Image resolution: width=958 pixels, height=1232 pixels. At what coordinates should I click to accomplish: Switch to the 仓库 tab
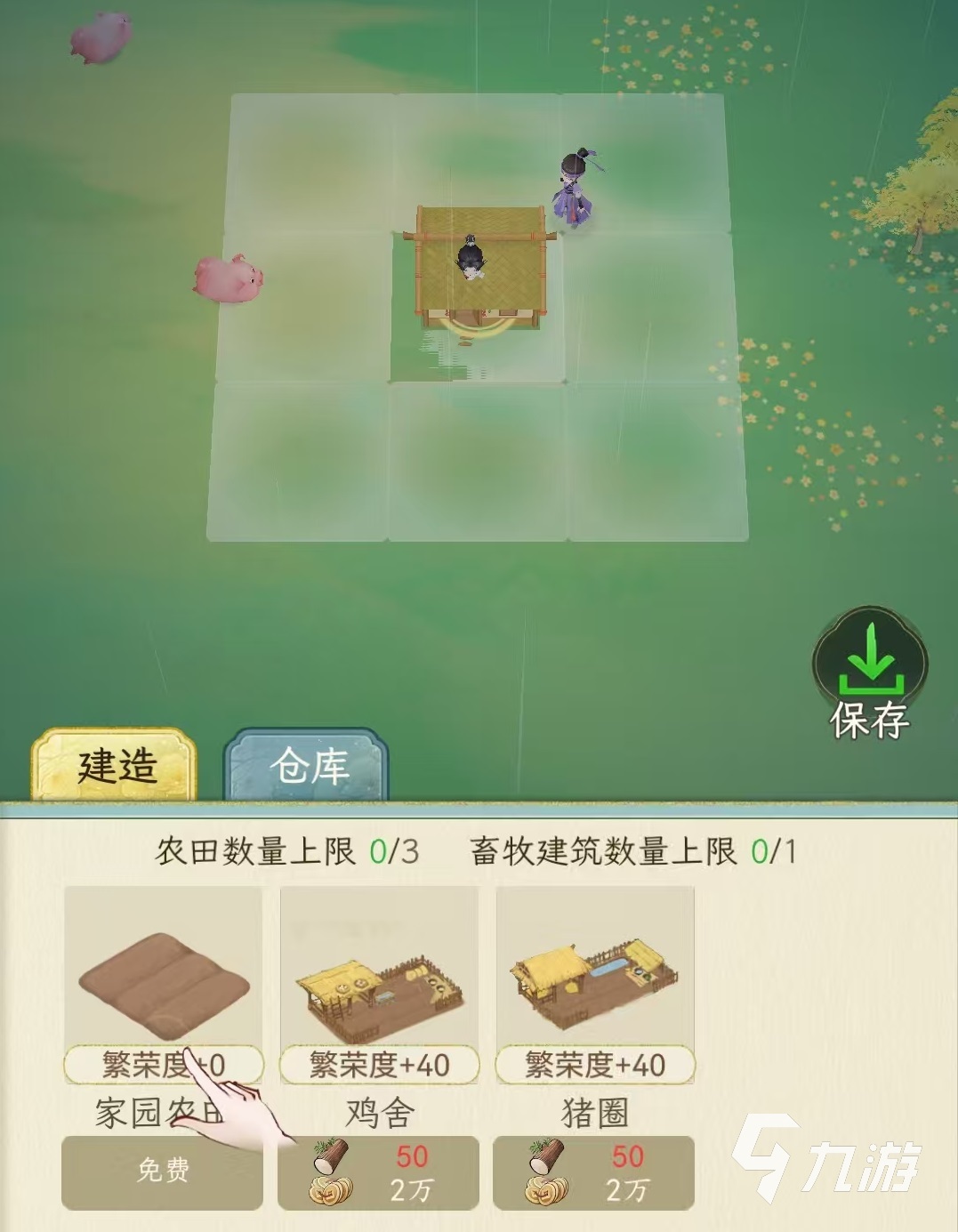click(x=307, y=766)
